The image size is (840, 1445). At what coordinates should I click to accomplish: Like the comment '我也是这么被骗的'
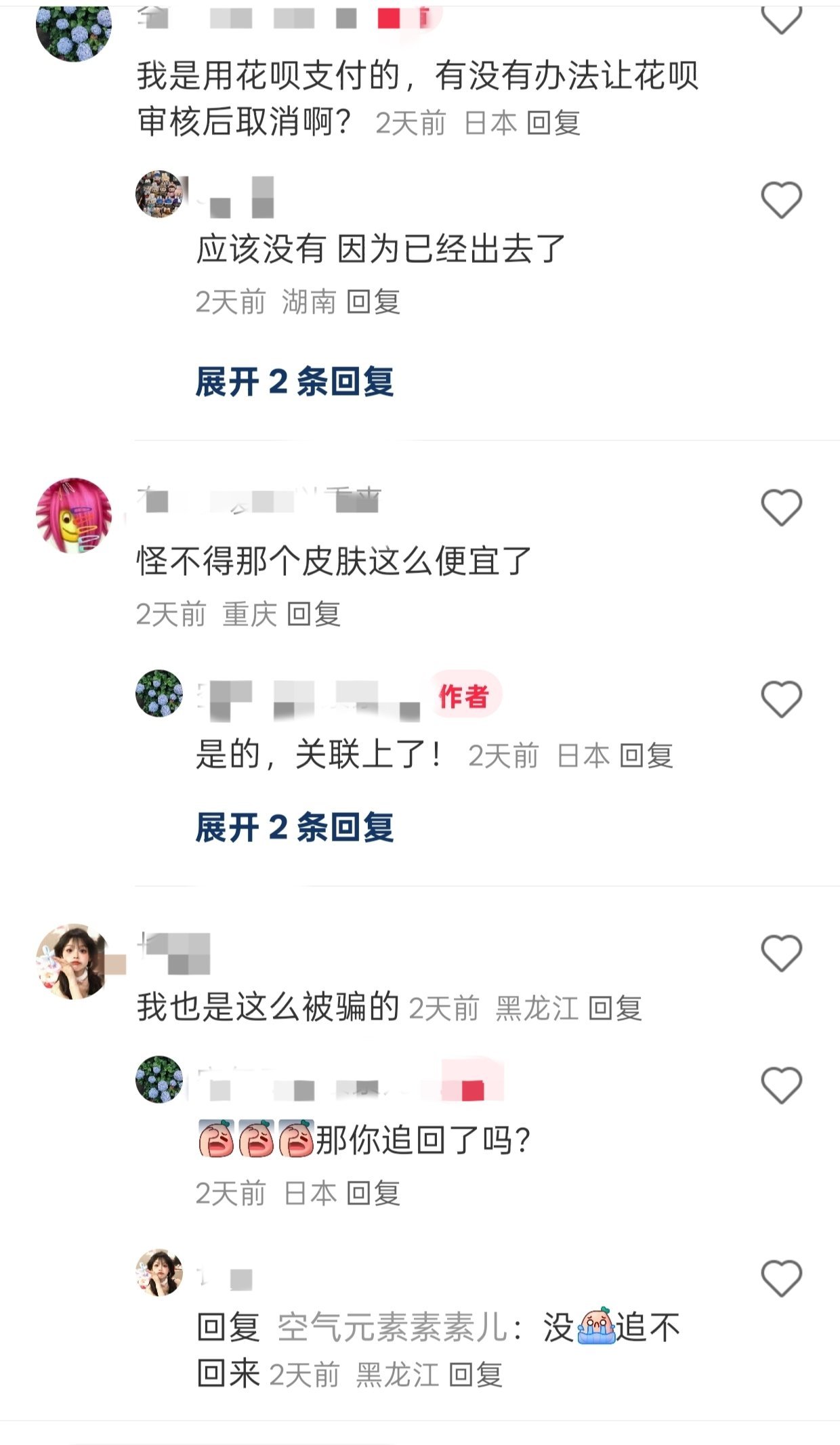781,952
